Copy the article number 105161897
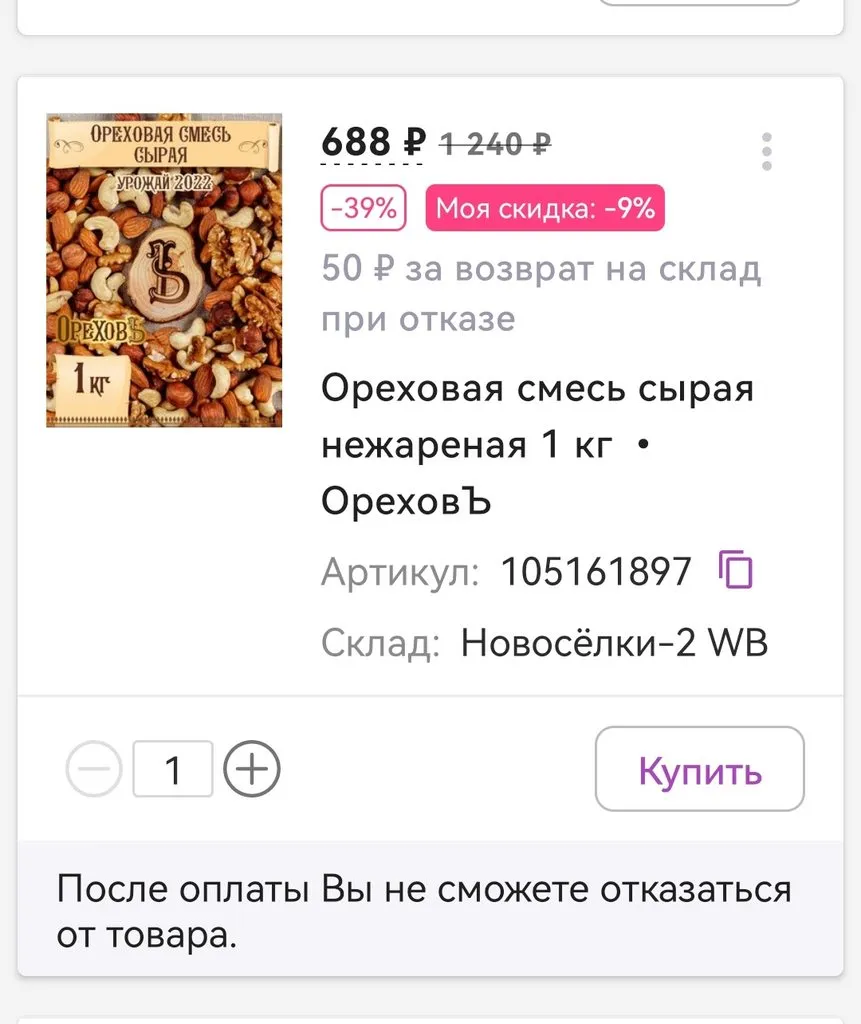Viewport: 861px width, 1024px height. pos(736,570)
